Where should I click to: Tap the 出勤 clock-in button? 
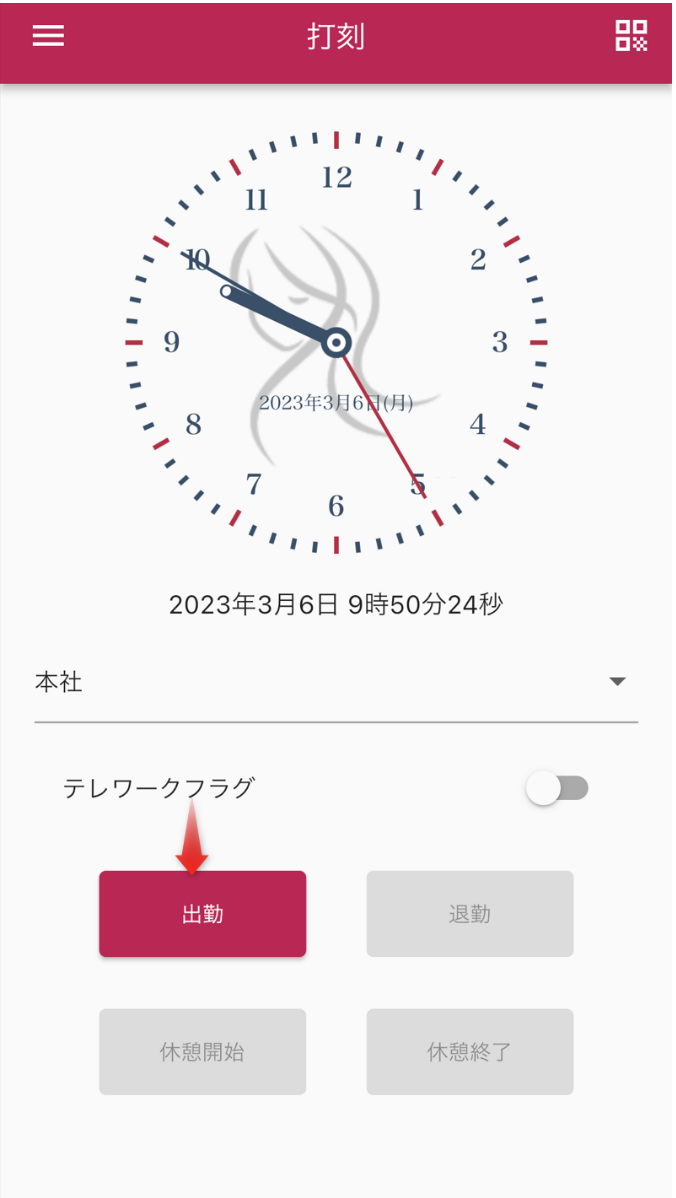(x=202, y=914)
